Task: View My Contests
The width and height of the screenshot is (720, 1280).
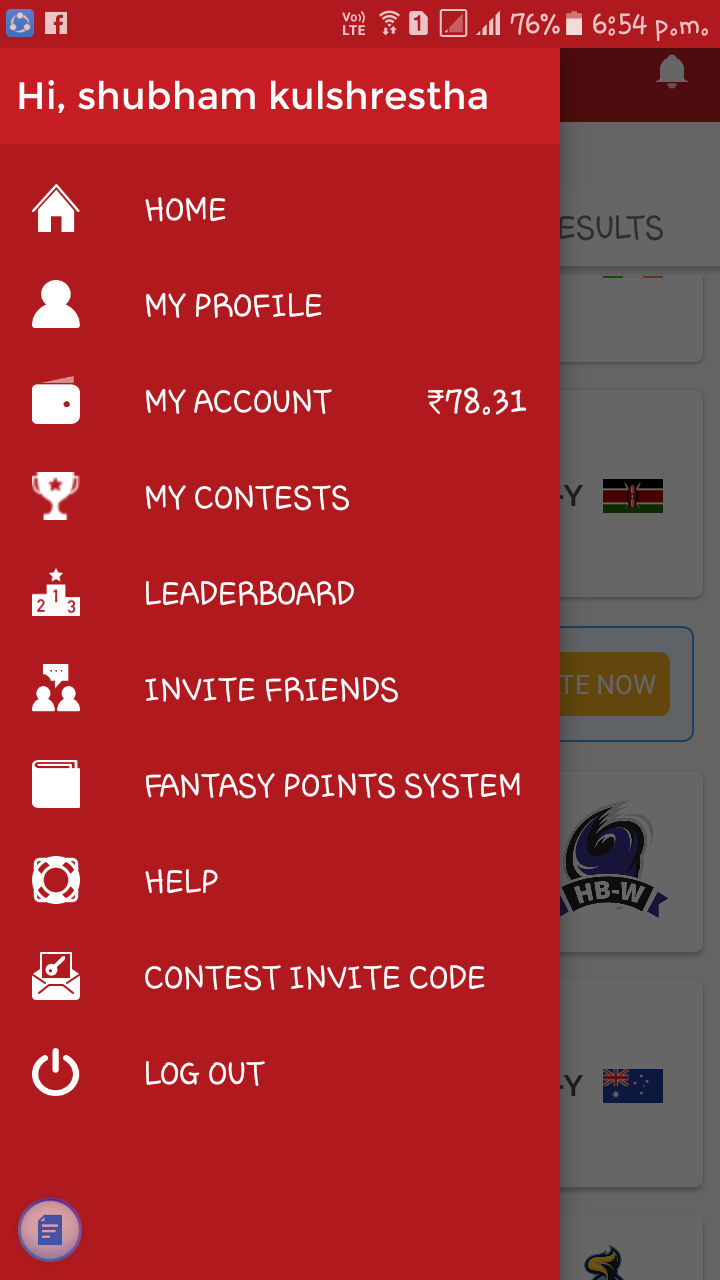Action: pyautogui.click(x=247, y=498)
